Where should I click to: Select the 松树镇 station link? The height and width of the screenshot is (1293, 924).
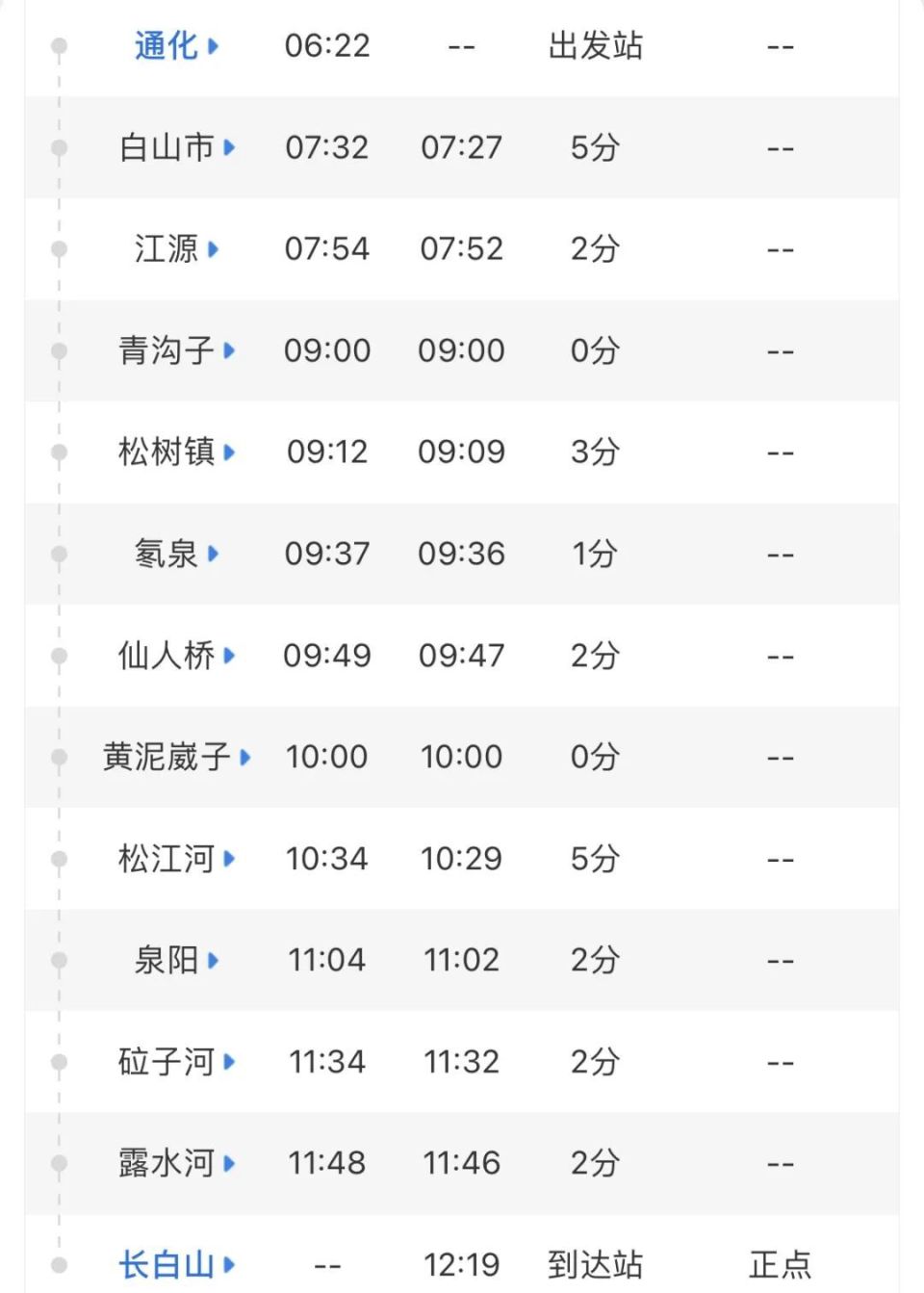(175, 452)
